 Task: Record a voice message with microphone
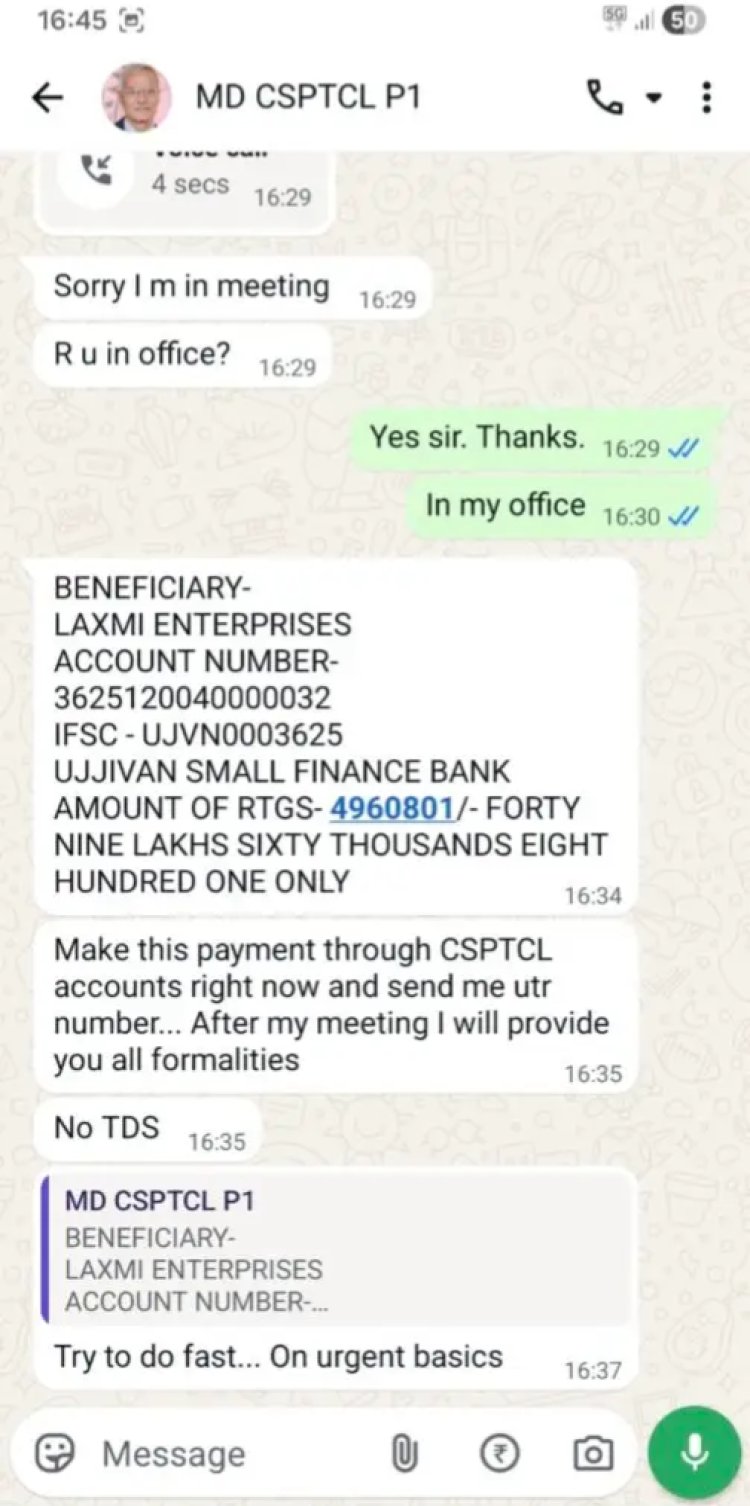pyautogui.click(x=694, y=1453)
